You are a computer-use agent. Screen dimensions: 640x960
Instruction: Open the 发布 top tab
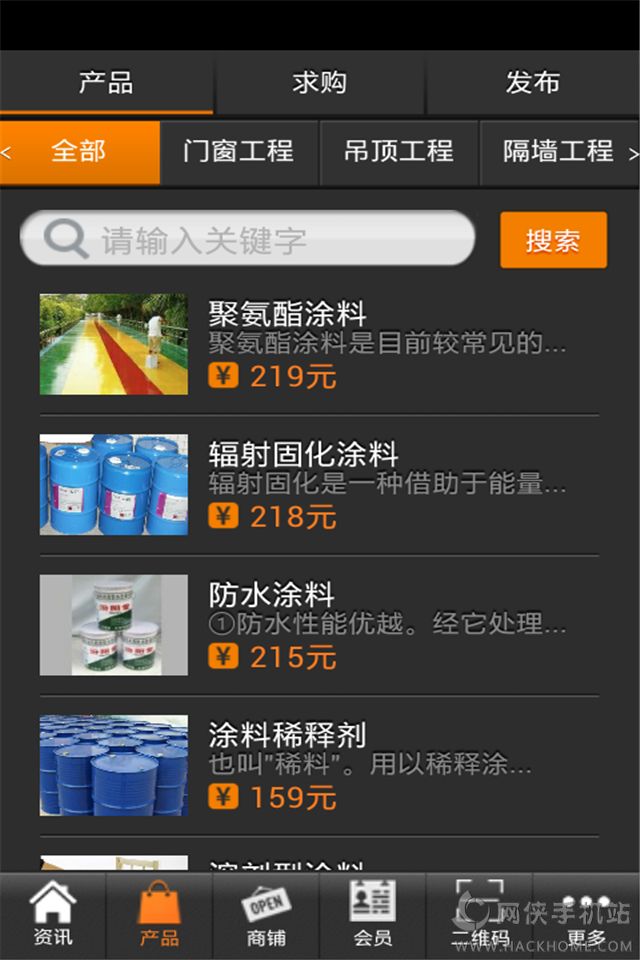532,82
